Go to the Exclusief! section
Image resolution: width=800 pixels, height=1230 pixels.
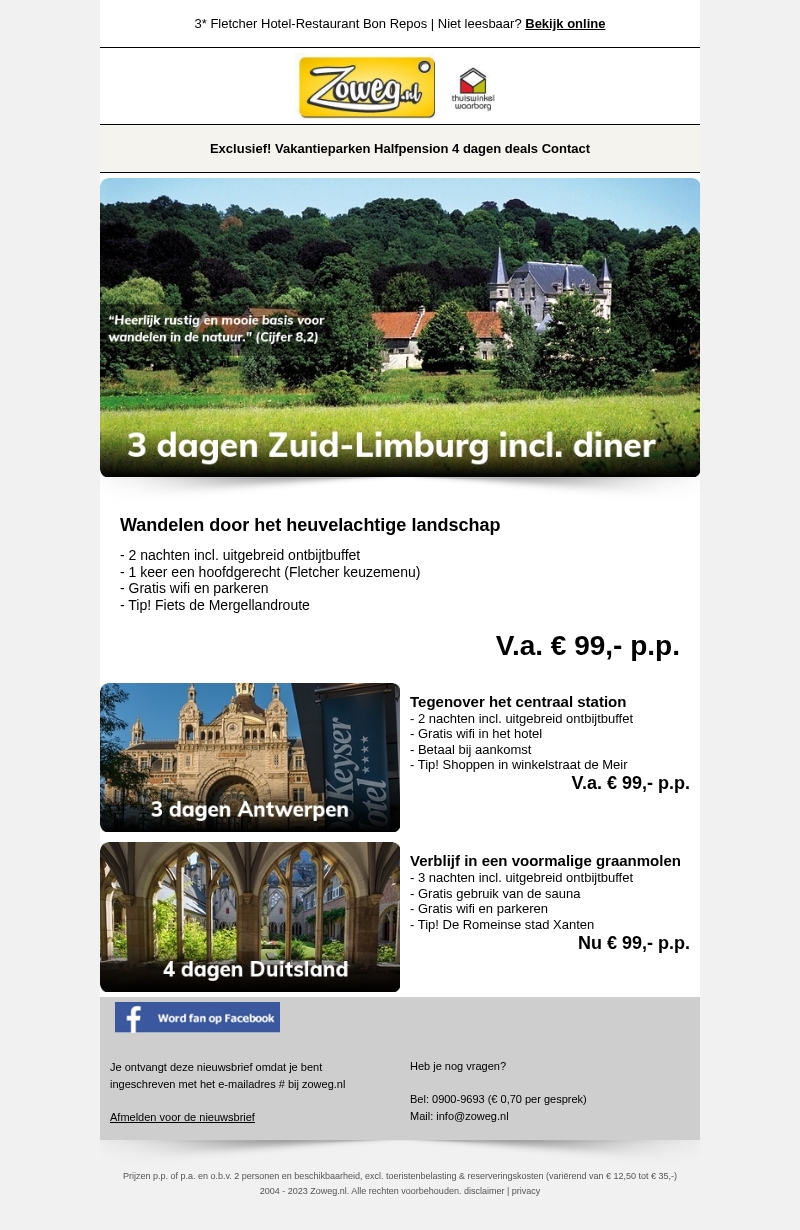tap(240, 149)
